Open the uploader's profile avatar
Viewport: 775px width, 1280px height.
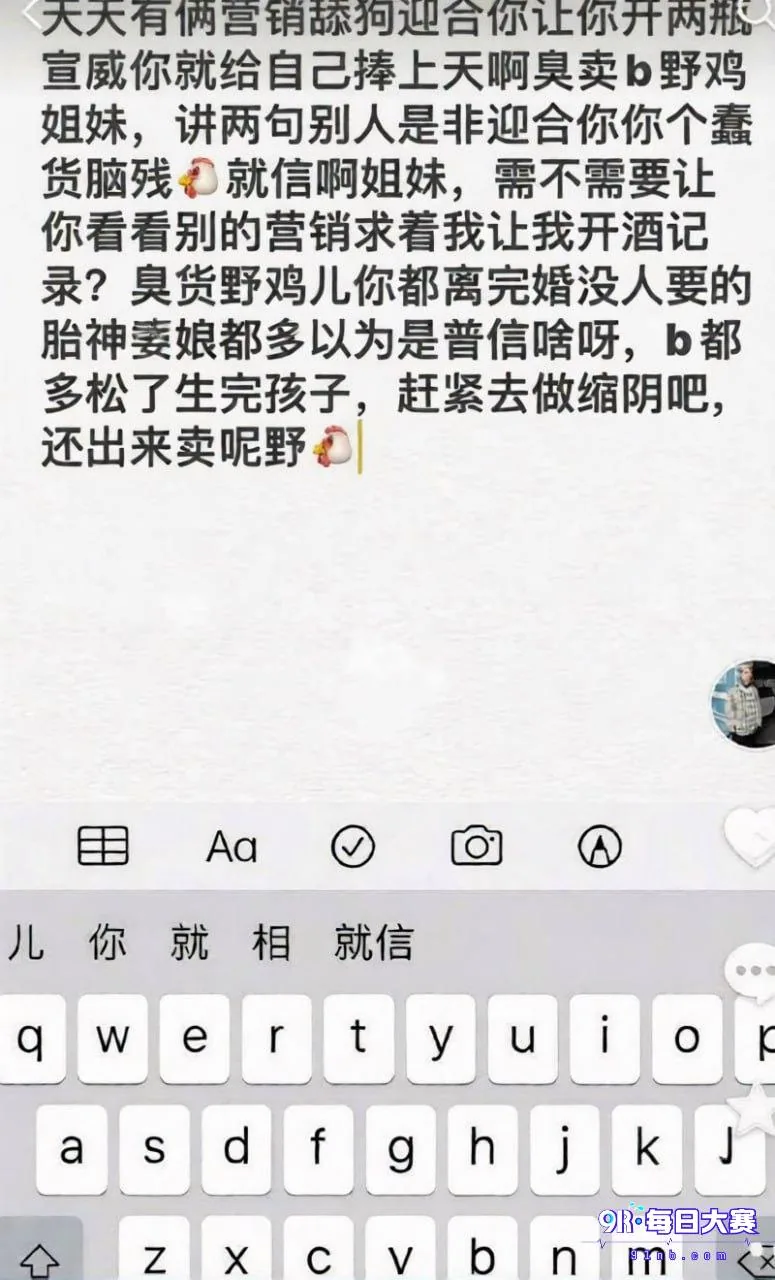pyautogui.click(x=745, y=703)
